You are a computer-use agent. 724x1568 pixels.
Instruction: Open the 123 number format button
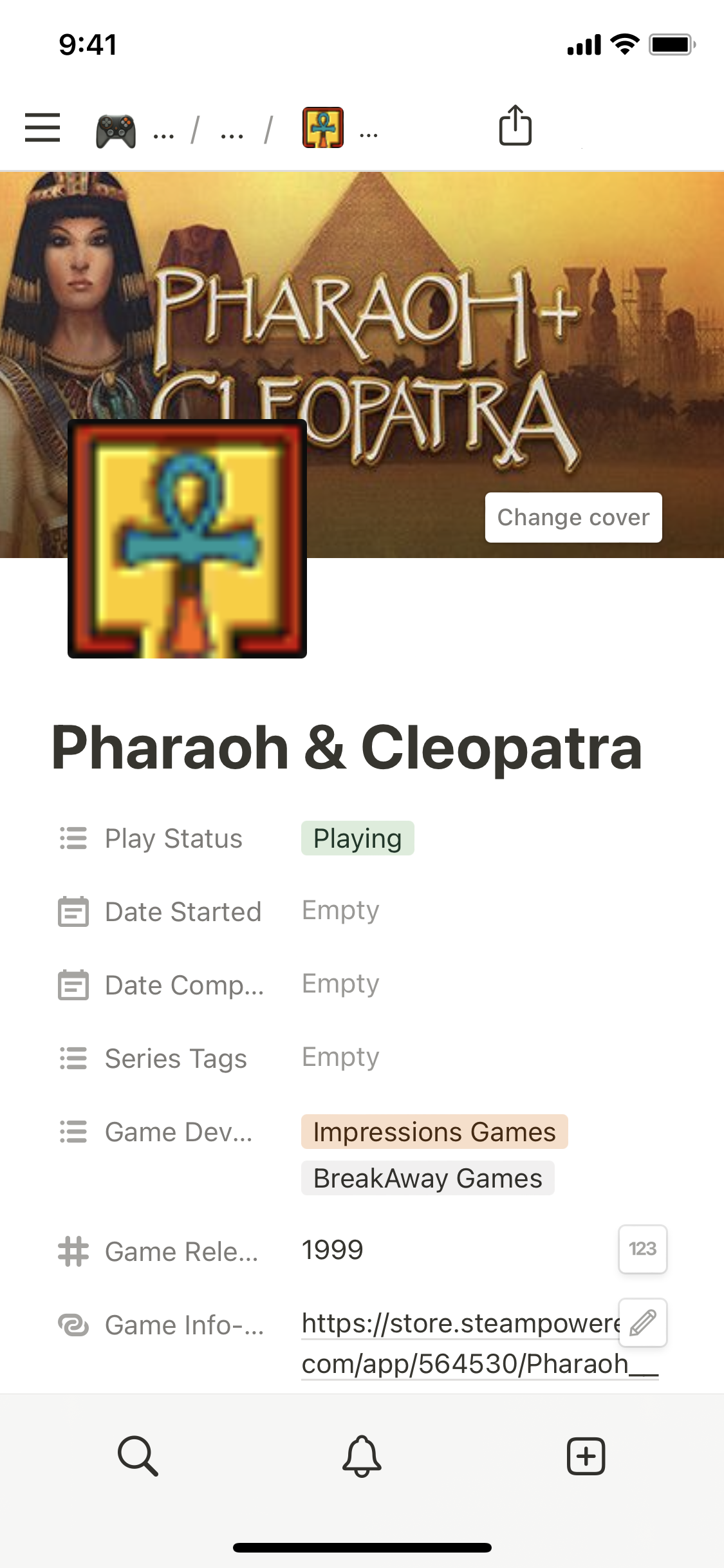642,1249
